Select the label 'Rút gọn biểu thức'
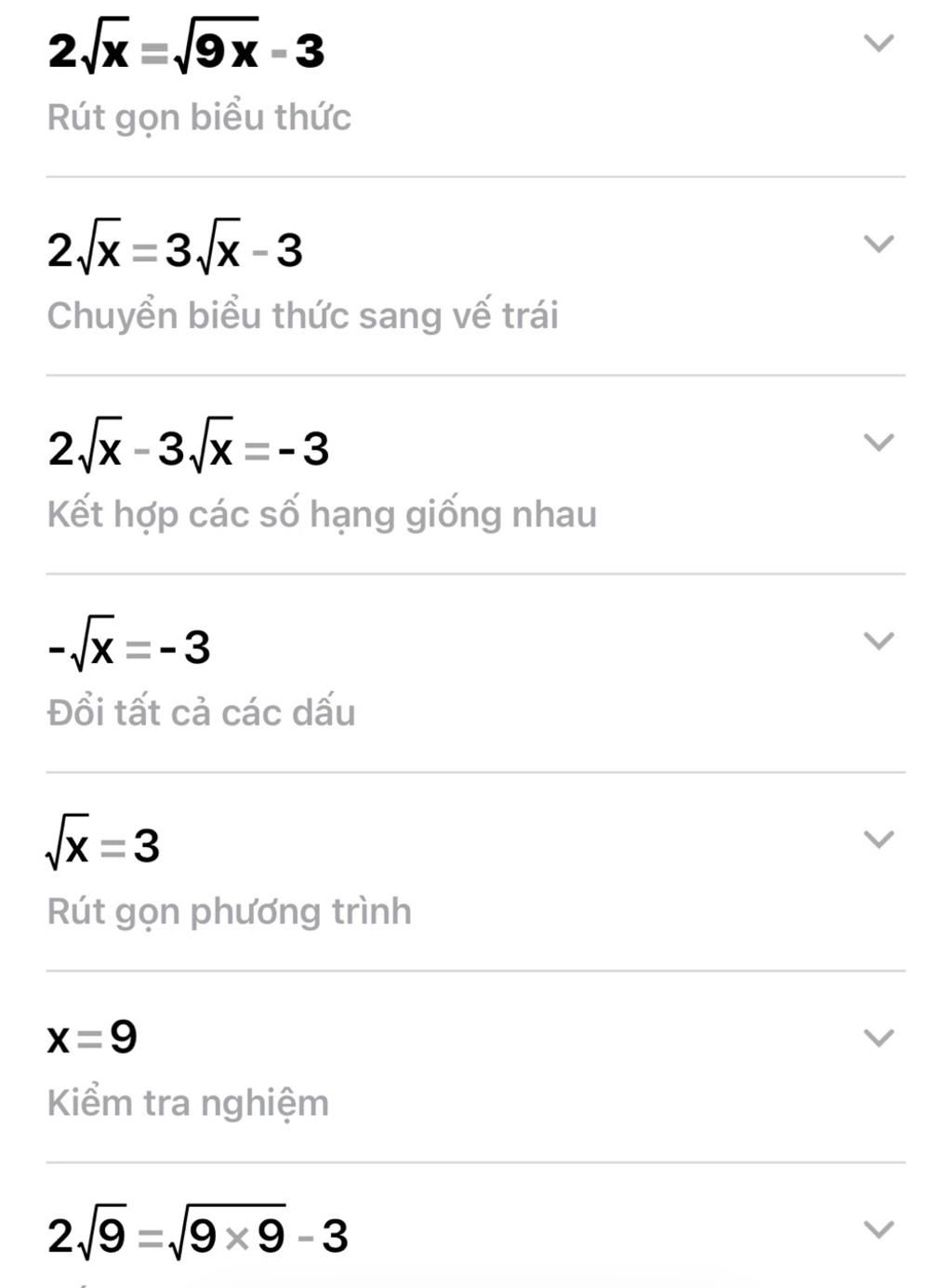The height and width of the screenshot is (1288, 952). tap(198, 117)
